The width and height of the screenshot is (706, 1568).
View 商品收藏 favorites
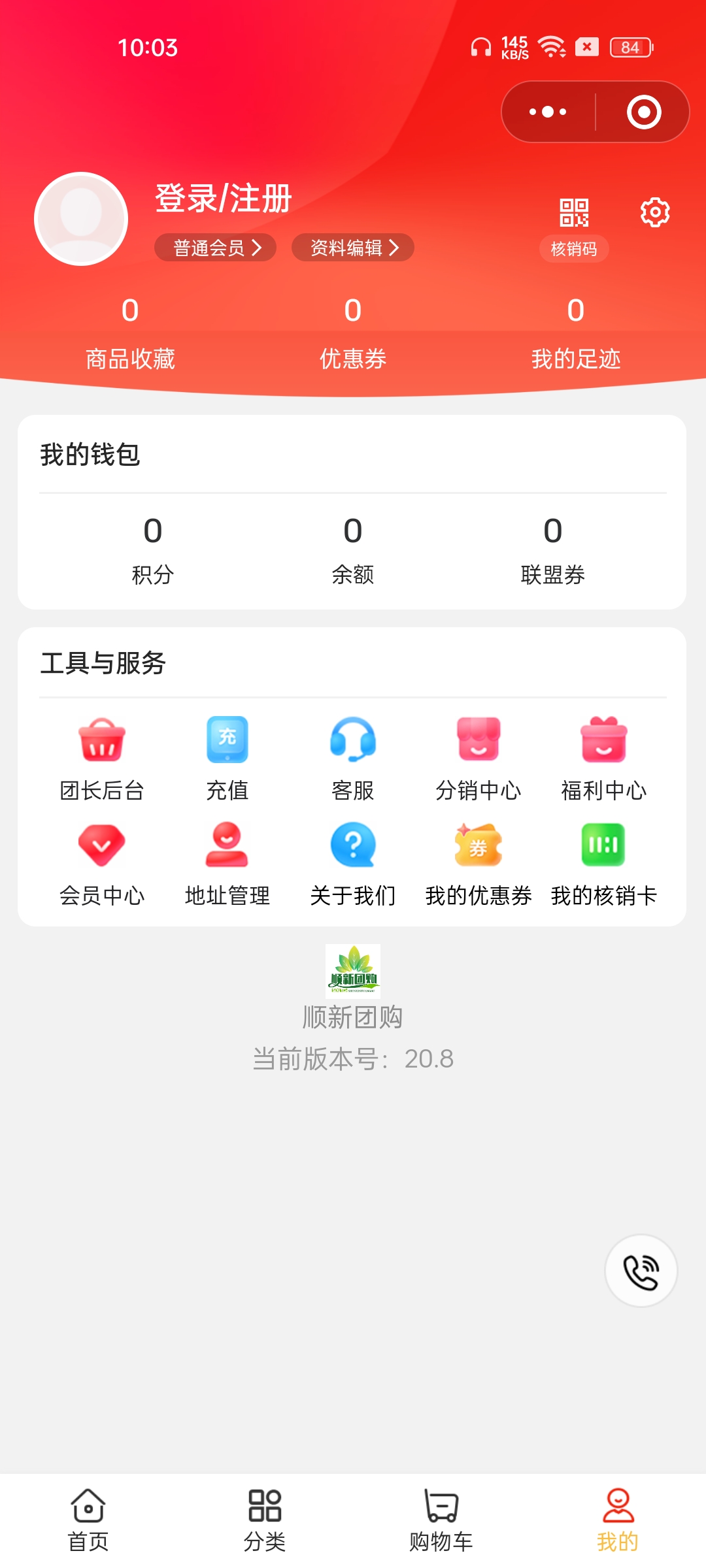point(130,333)
